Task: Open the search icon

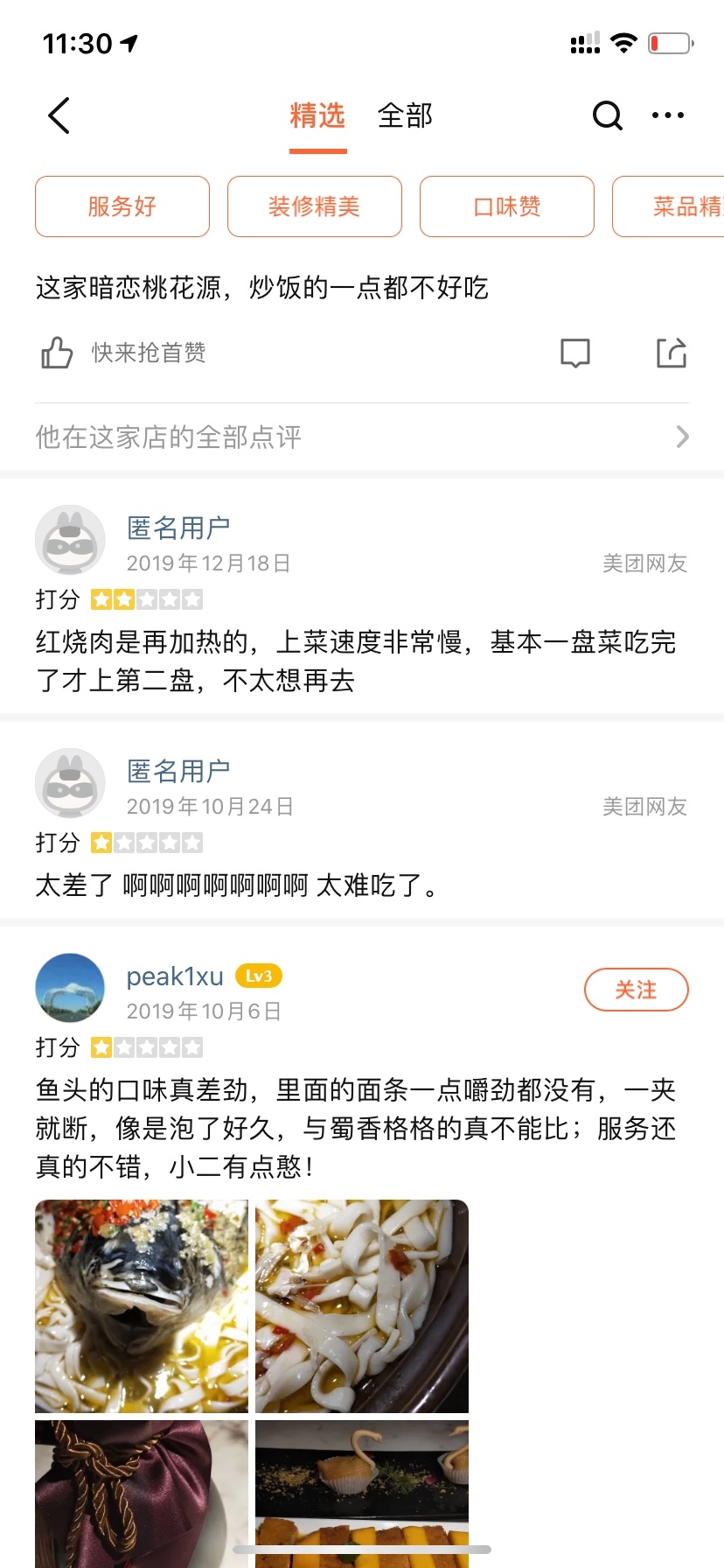Action: [607, 115]
